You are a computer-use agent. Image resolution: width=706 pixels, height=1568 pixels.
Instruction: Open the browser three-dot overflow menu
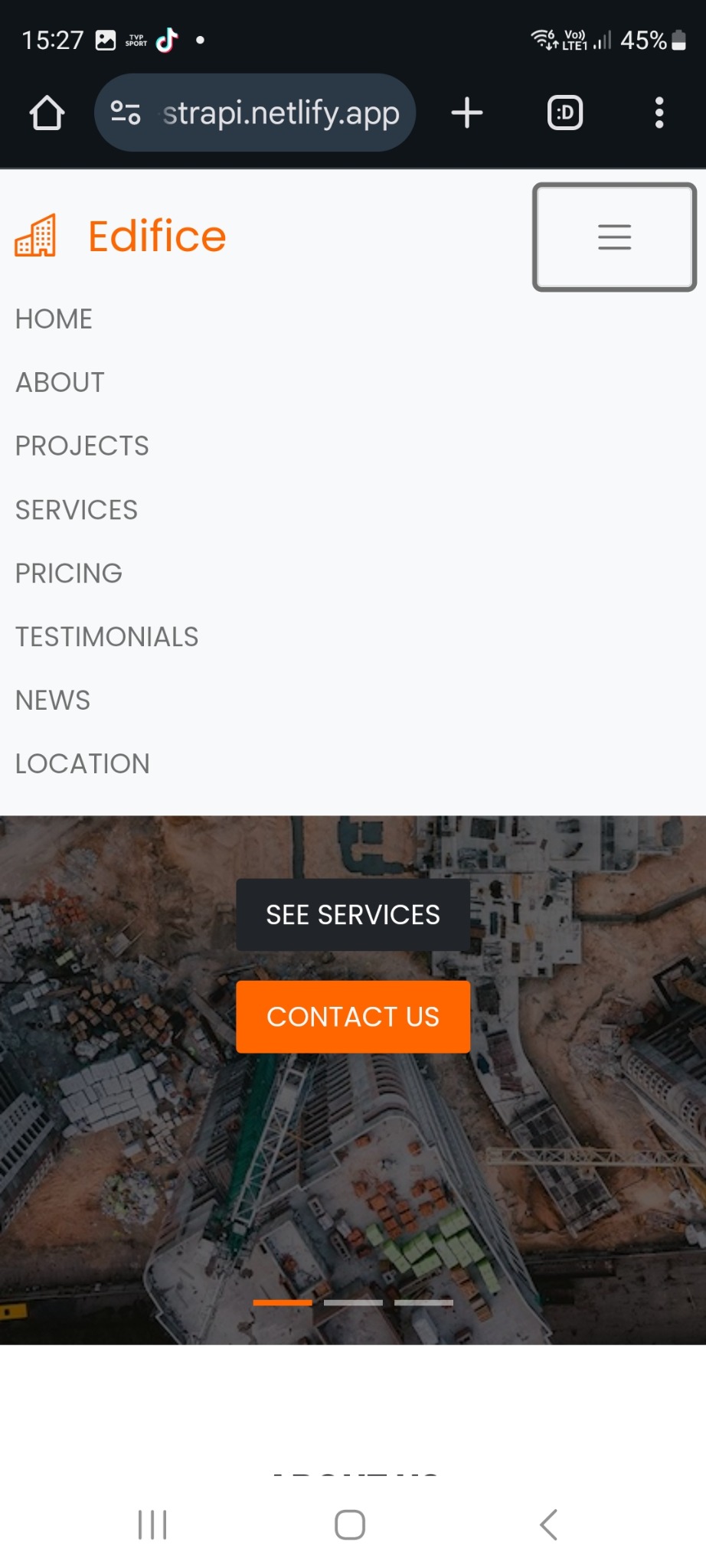pos(659,113)
